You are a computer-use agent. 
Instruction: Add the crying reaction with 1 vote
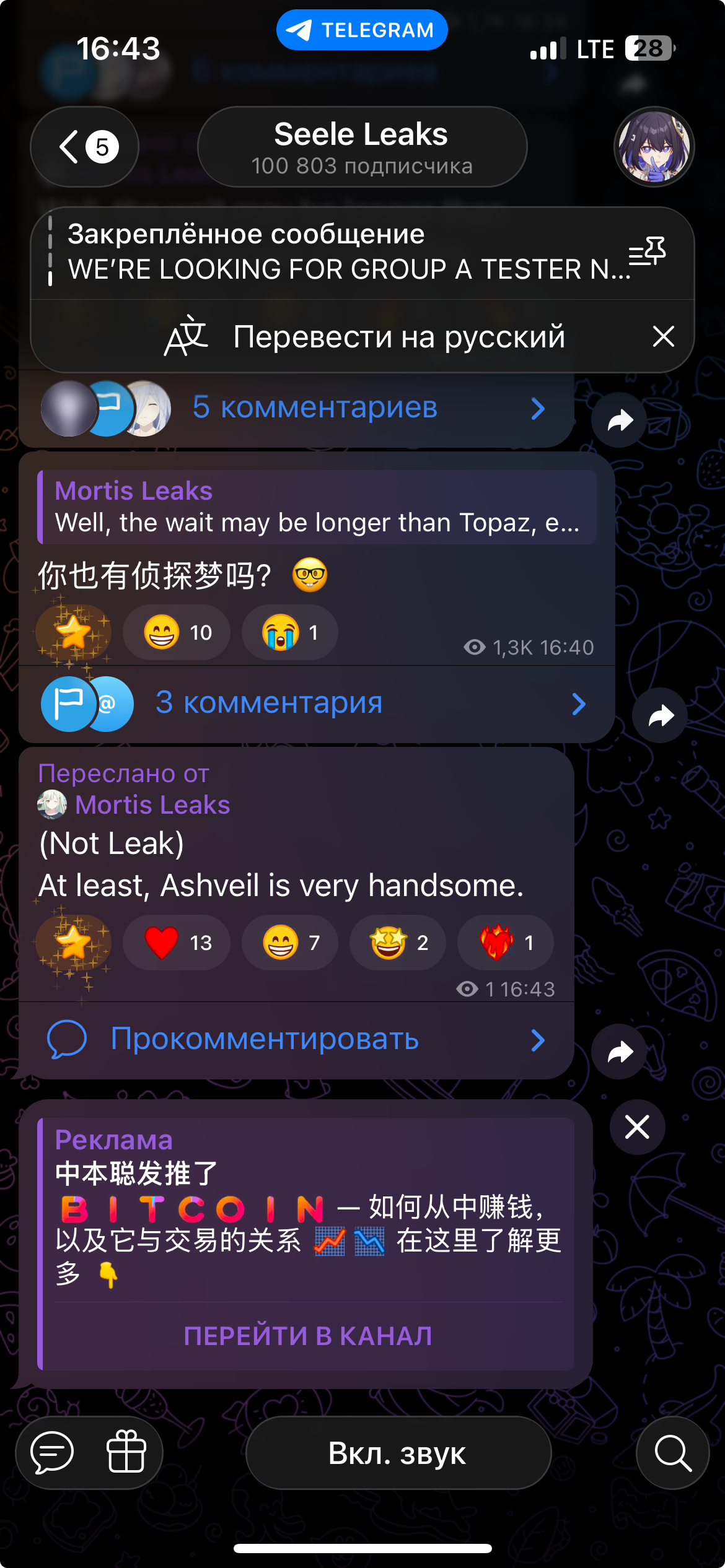pyautogui.click(x=289, y=632)
